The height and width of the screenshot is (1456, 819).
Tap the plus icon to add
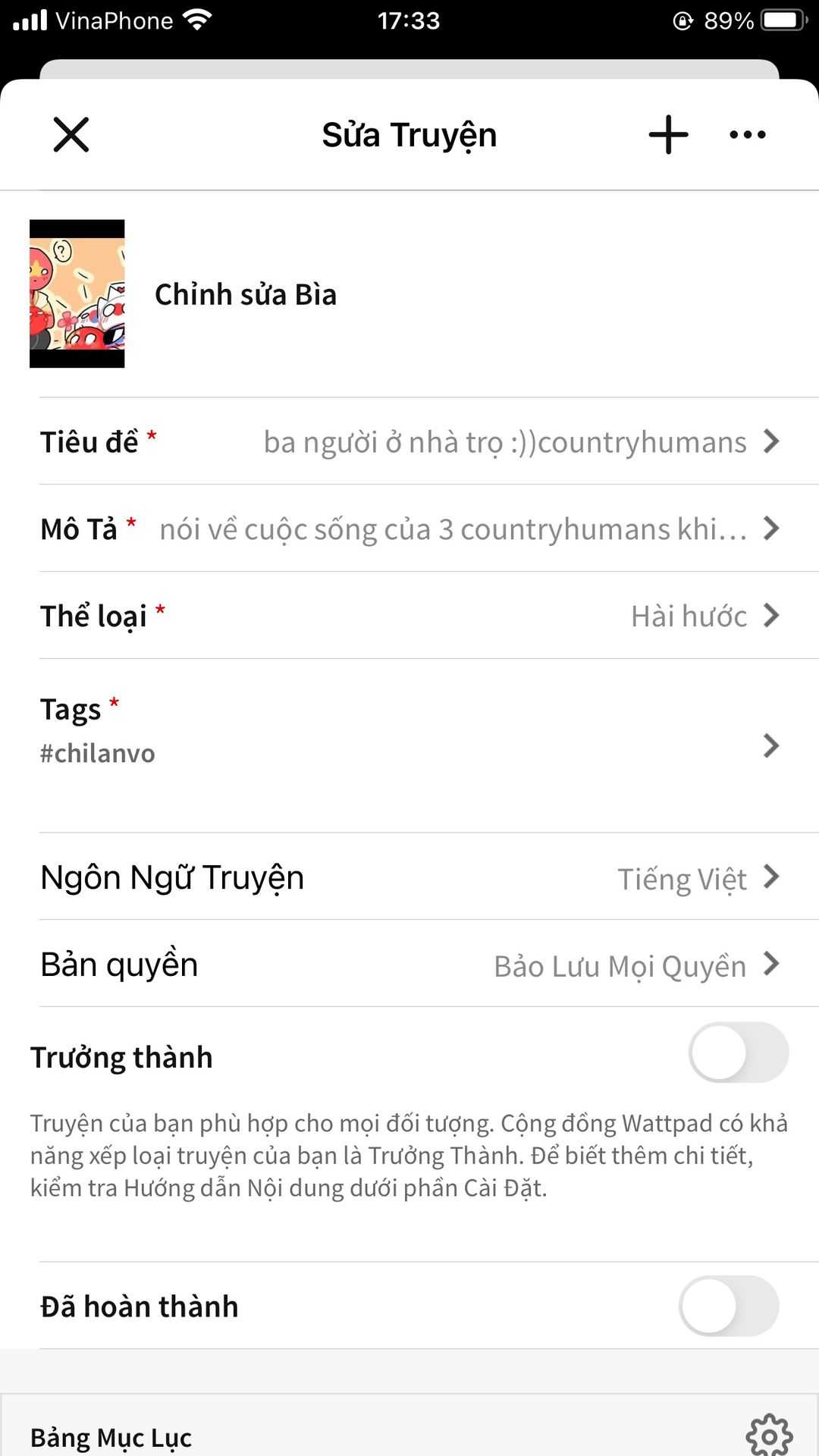point(668,135)
